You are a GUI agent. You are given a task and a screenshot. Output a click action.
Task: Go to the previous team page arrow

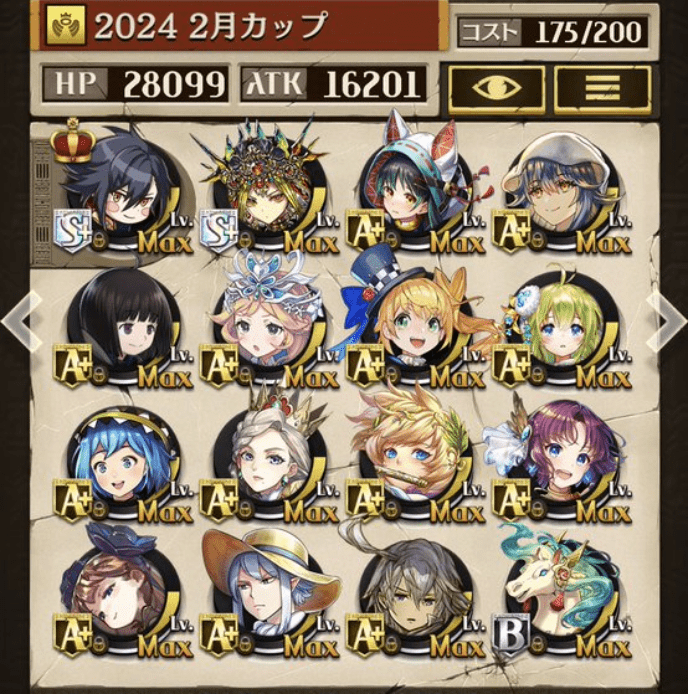coord(19,321)
